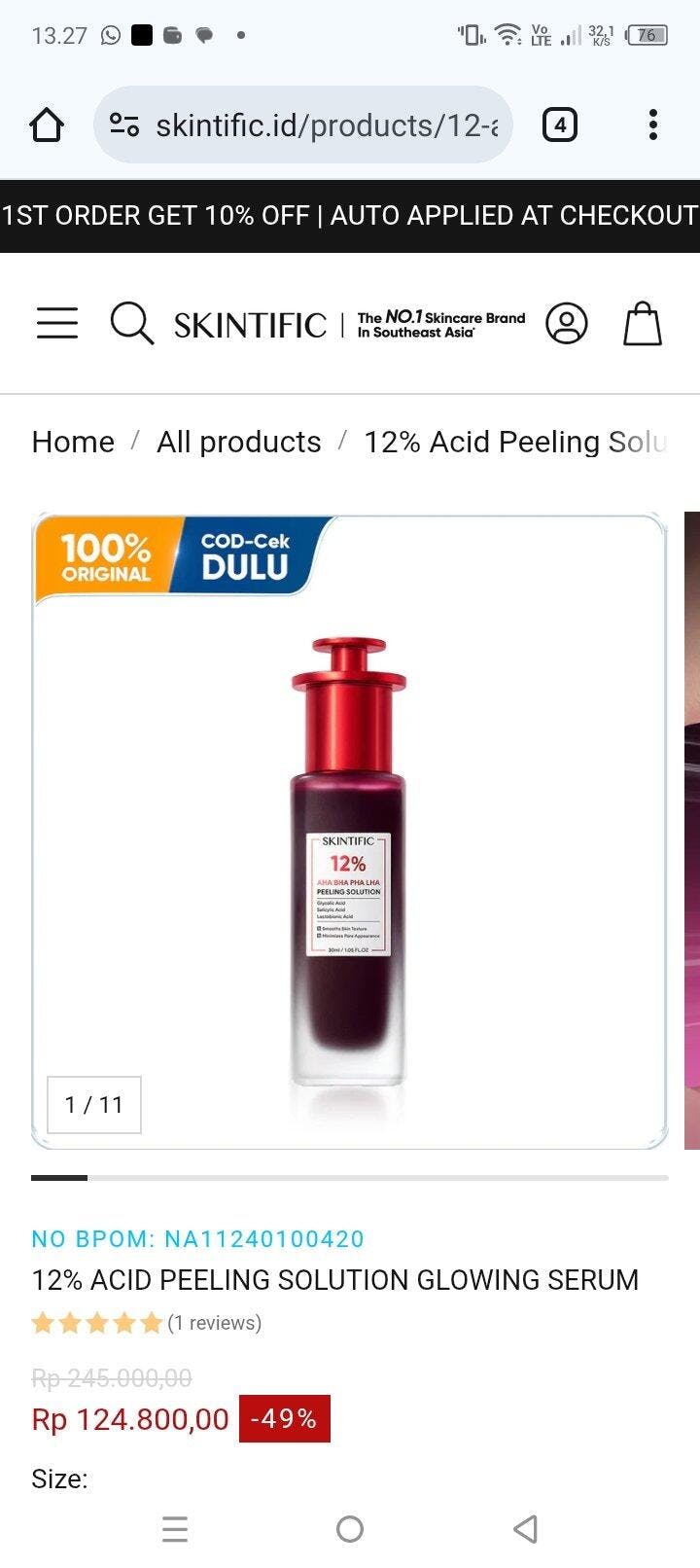Go back with the system back button

coord(525,1529)
